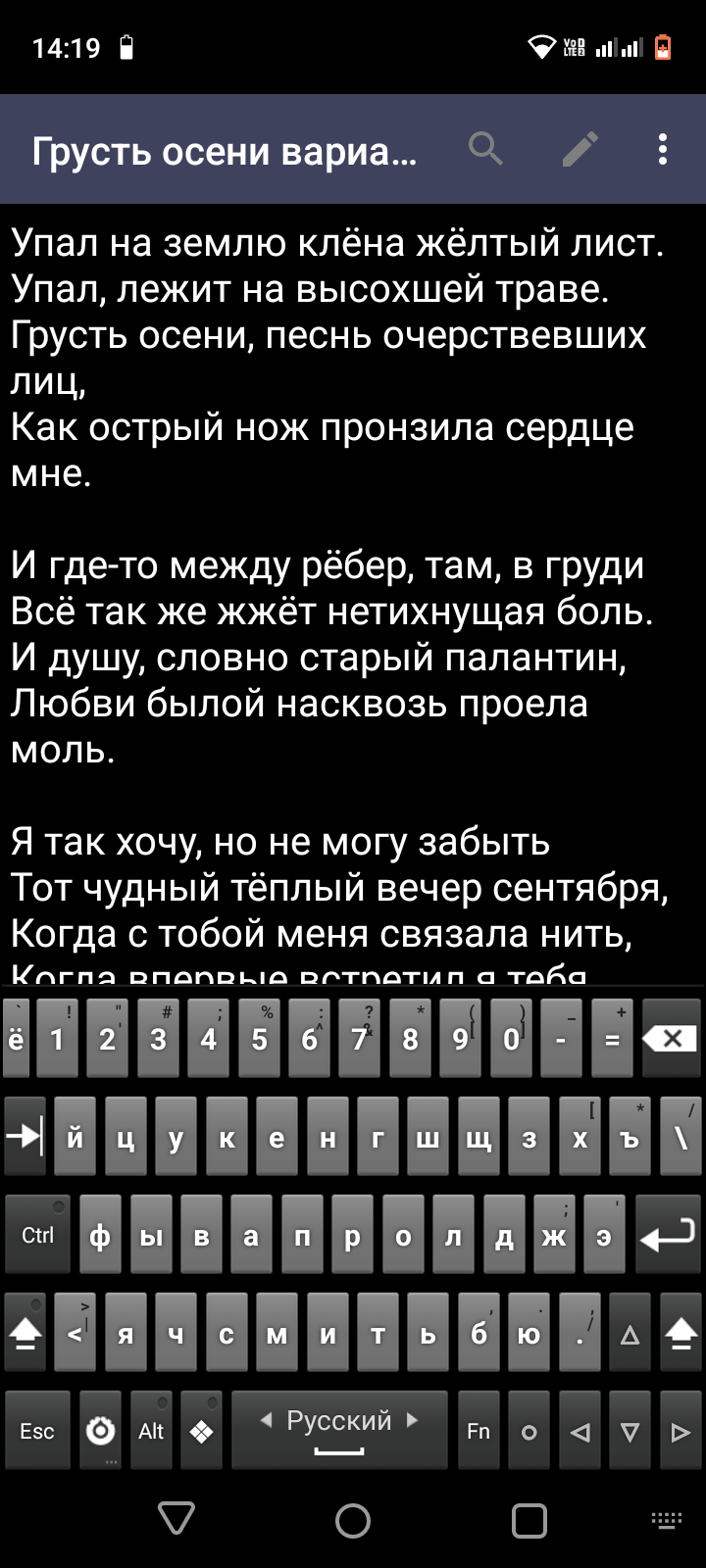The image size is (706, 1568).
Task: Go back with navigation bar triangle
Action: pyautogui.click(x=176, y=1519)
